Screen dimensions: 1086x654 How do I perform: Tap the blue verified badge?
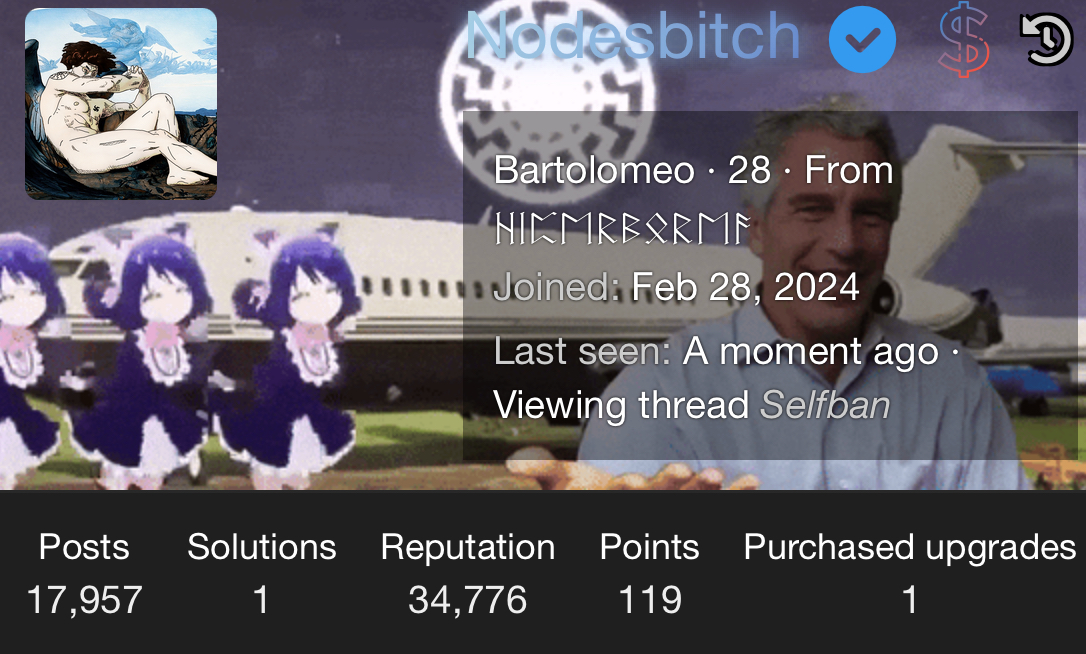click(x=862, y=39)
